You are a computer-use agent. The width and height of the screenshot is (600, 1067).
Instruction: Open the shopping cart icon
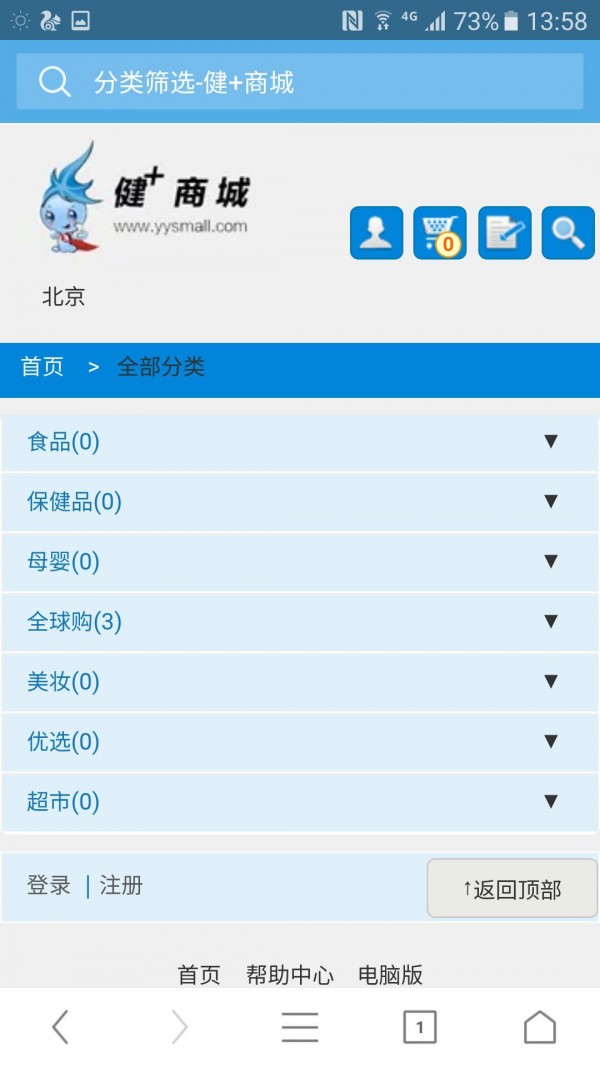(x=439, y=233)
